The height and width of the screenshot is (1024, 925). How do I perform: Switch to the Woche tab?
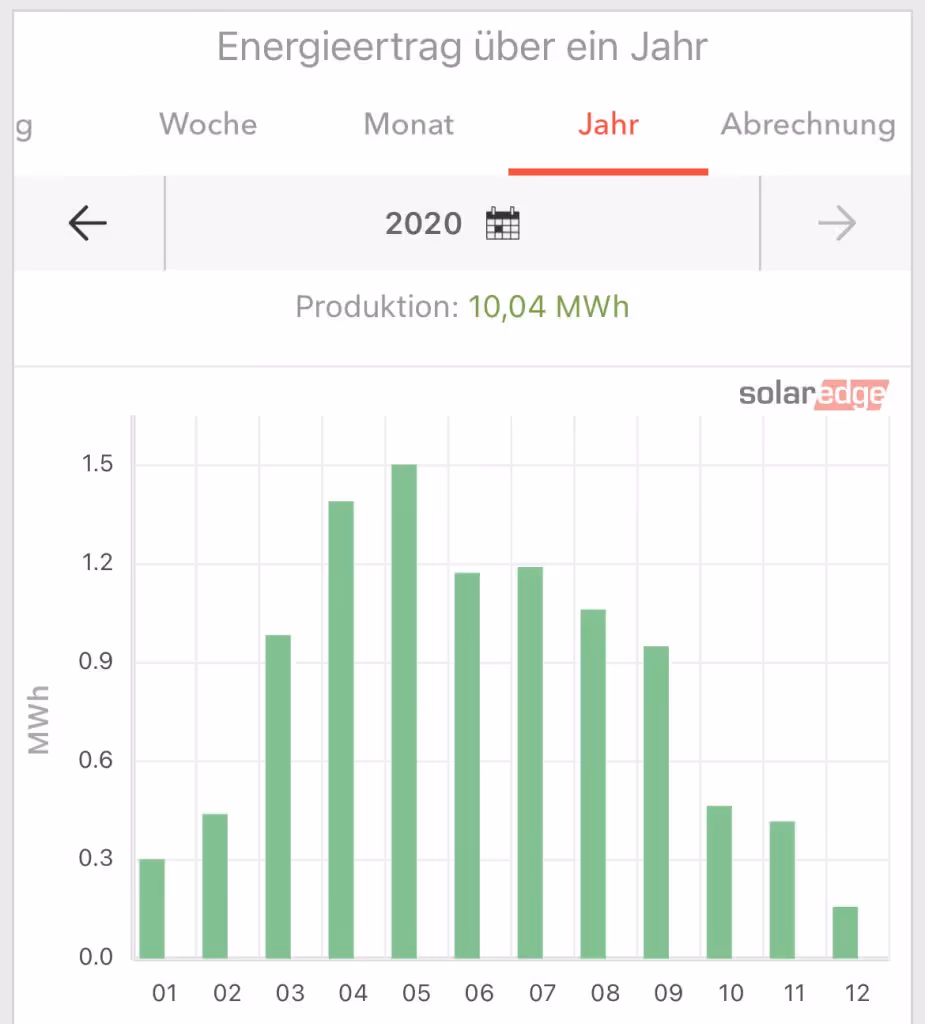[208, 125]
